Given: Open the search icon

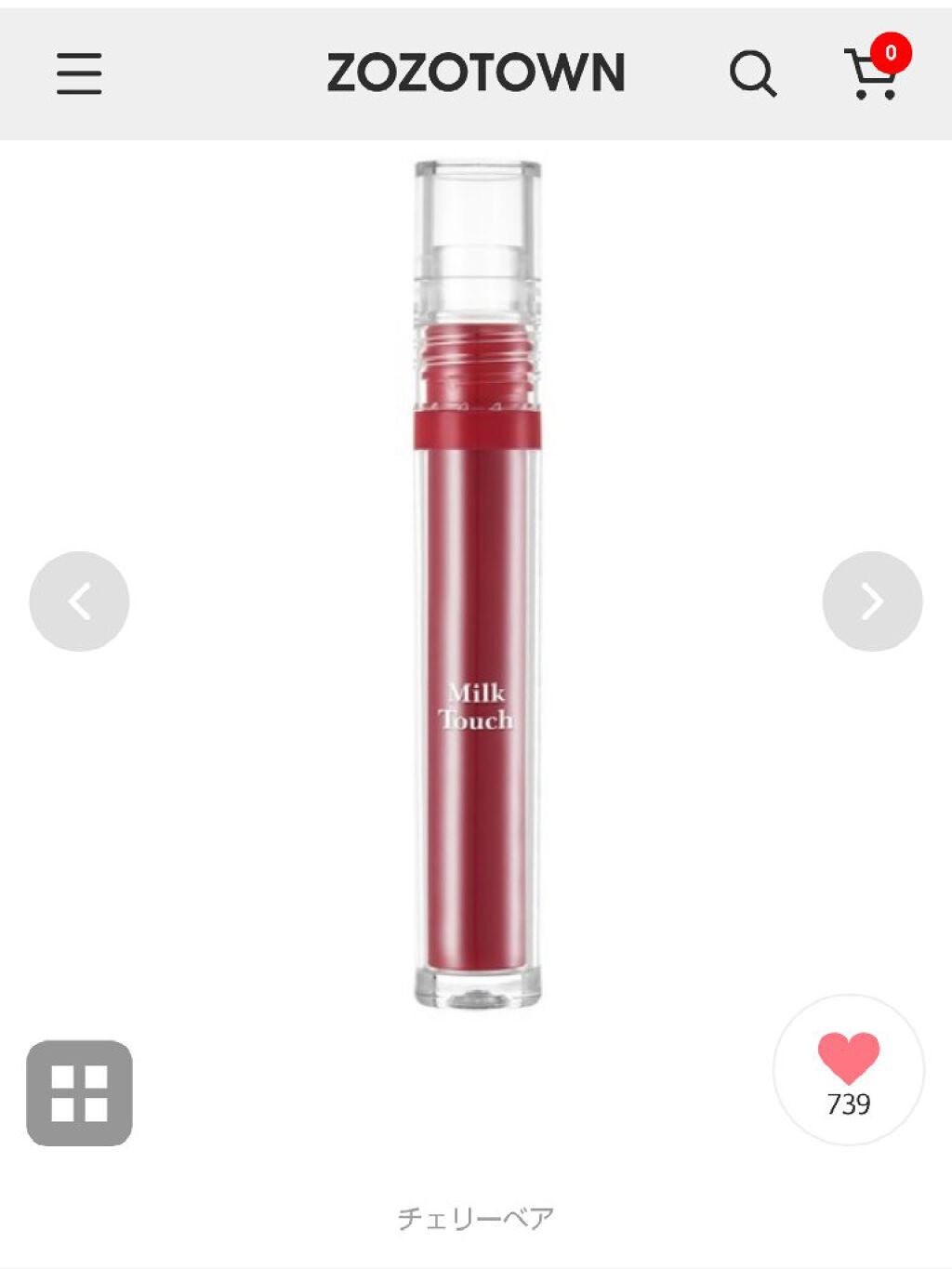Looking at the screenshot, I should coord(752,73).
